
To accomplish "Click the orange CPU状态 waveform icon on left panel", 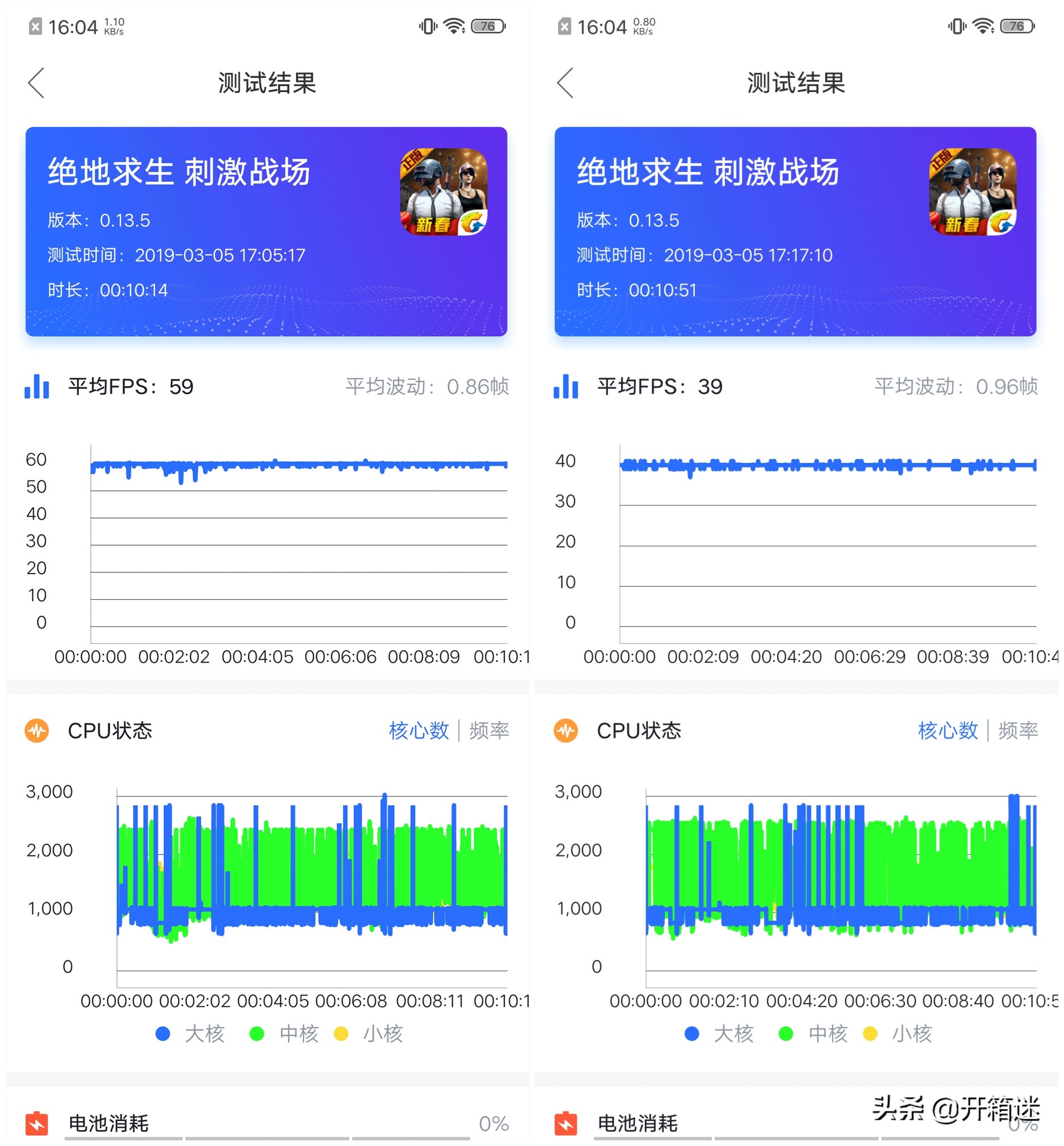I will [37, 730].
